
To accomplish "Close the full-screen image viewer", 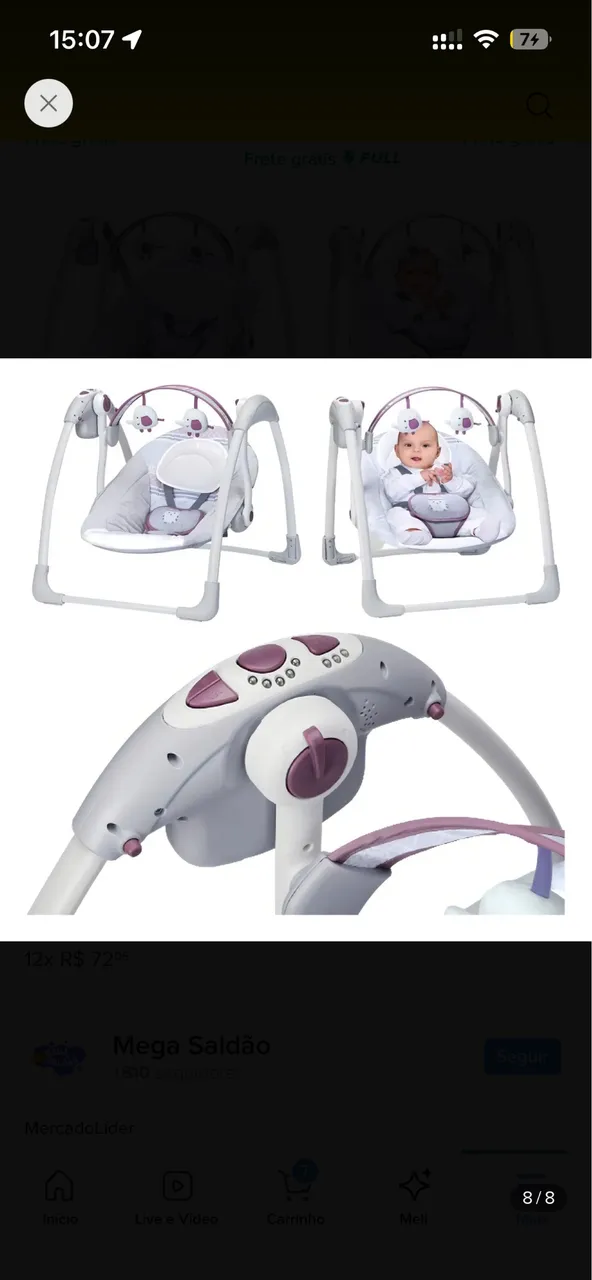I will pyautogui.click(x=48, y=103).
